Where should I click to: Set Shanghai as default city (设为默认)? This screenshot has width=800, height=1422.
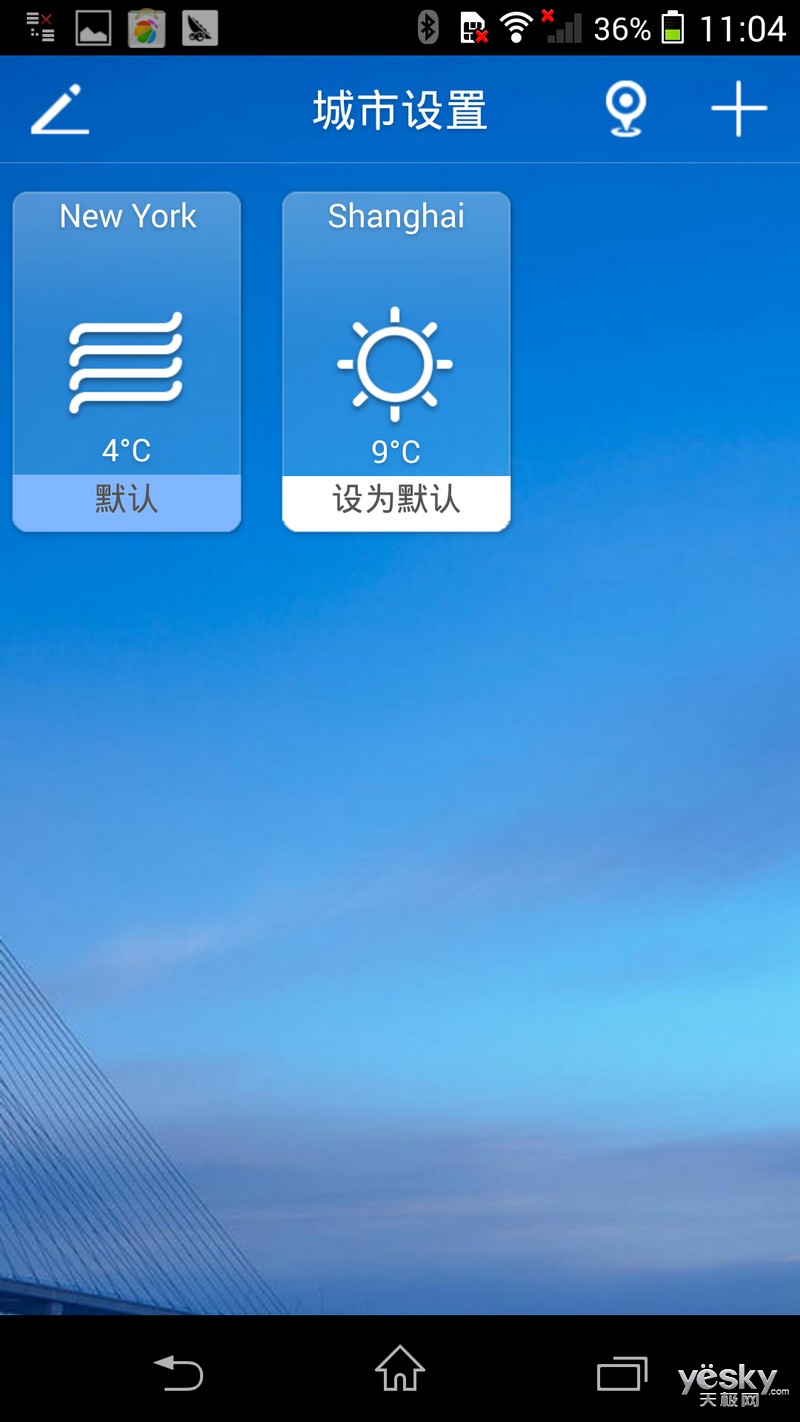click(x=396, y=502)
